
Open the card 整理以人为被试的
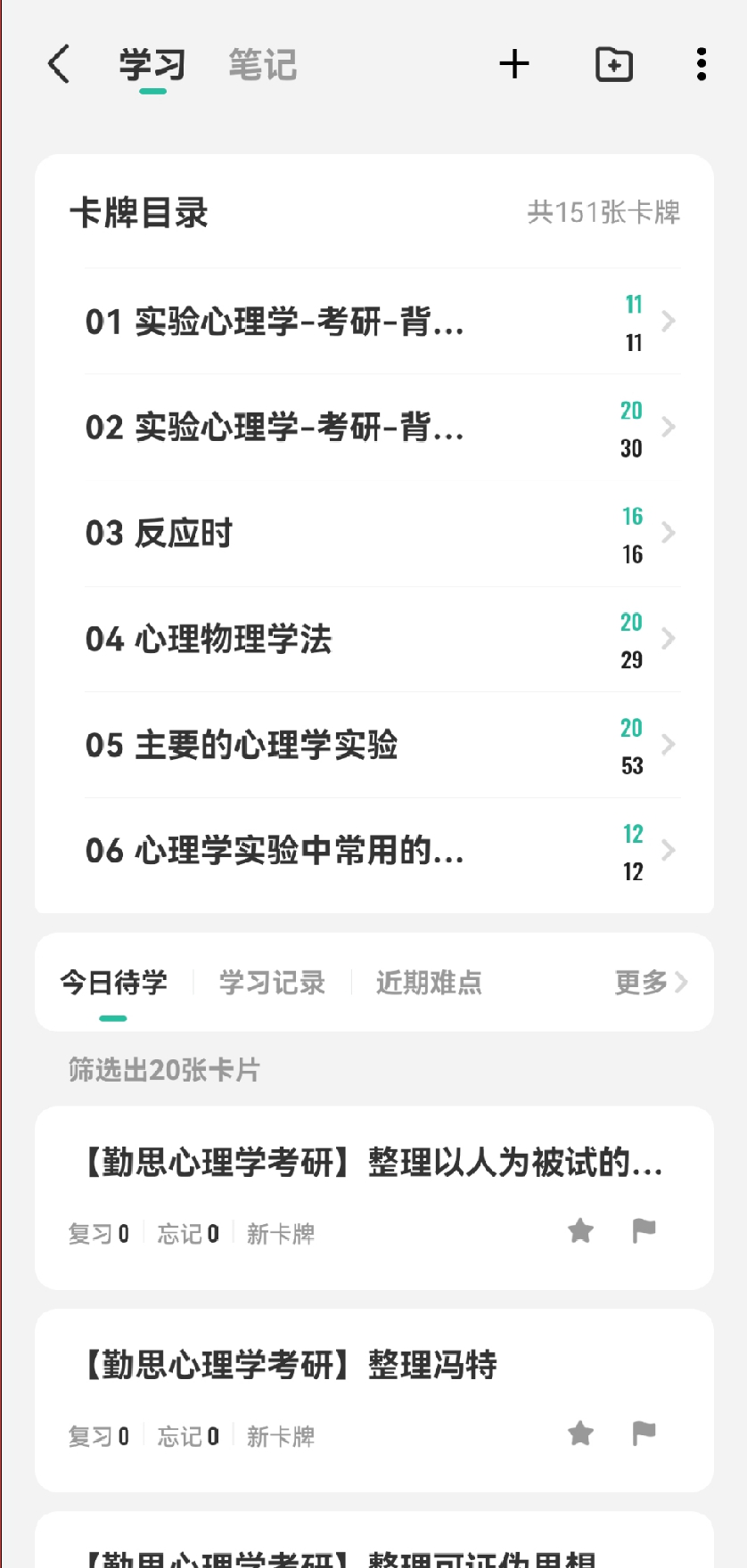click(374, 1198)
